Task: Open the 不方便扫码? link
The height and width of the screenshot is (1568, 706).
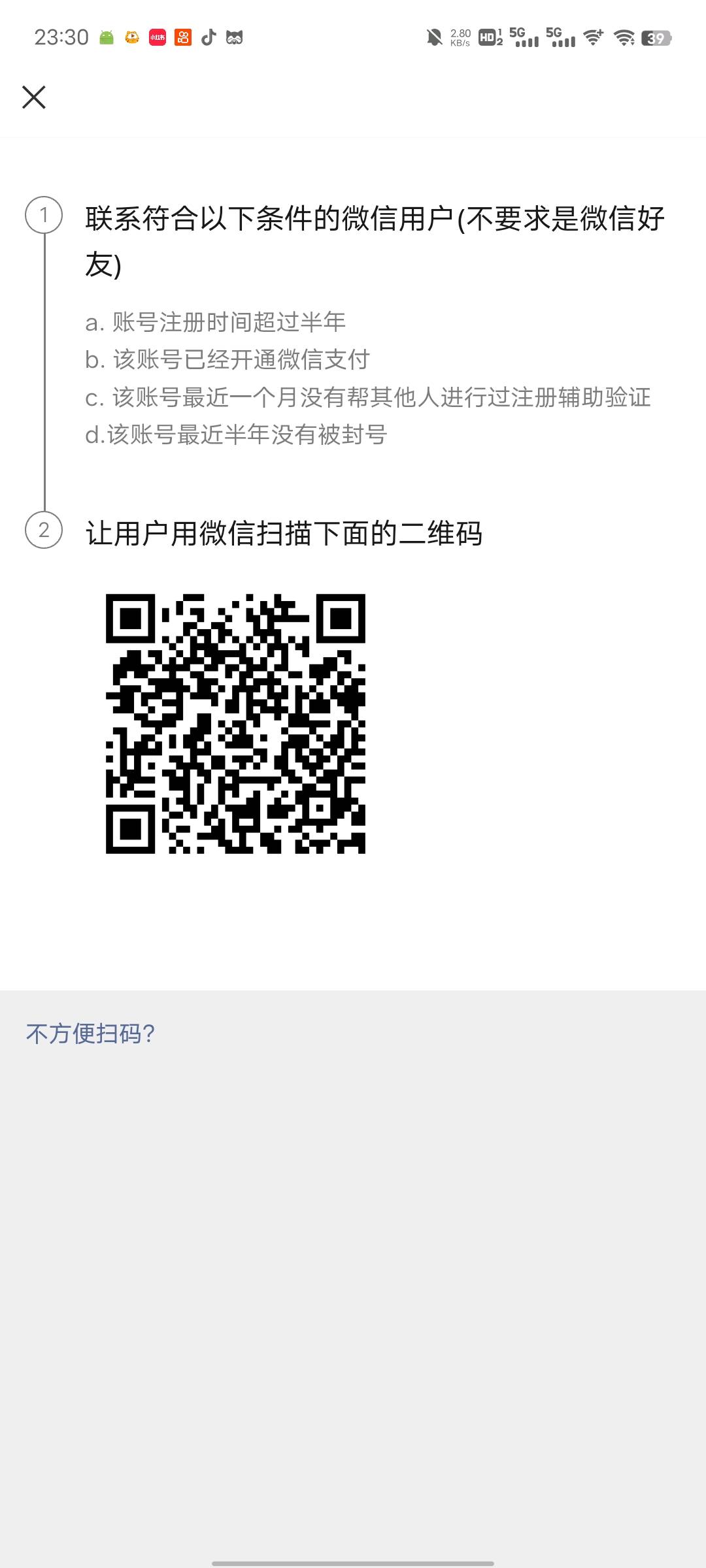Action: click(90, 1034)
